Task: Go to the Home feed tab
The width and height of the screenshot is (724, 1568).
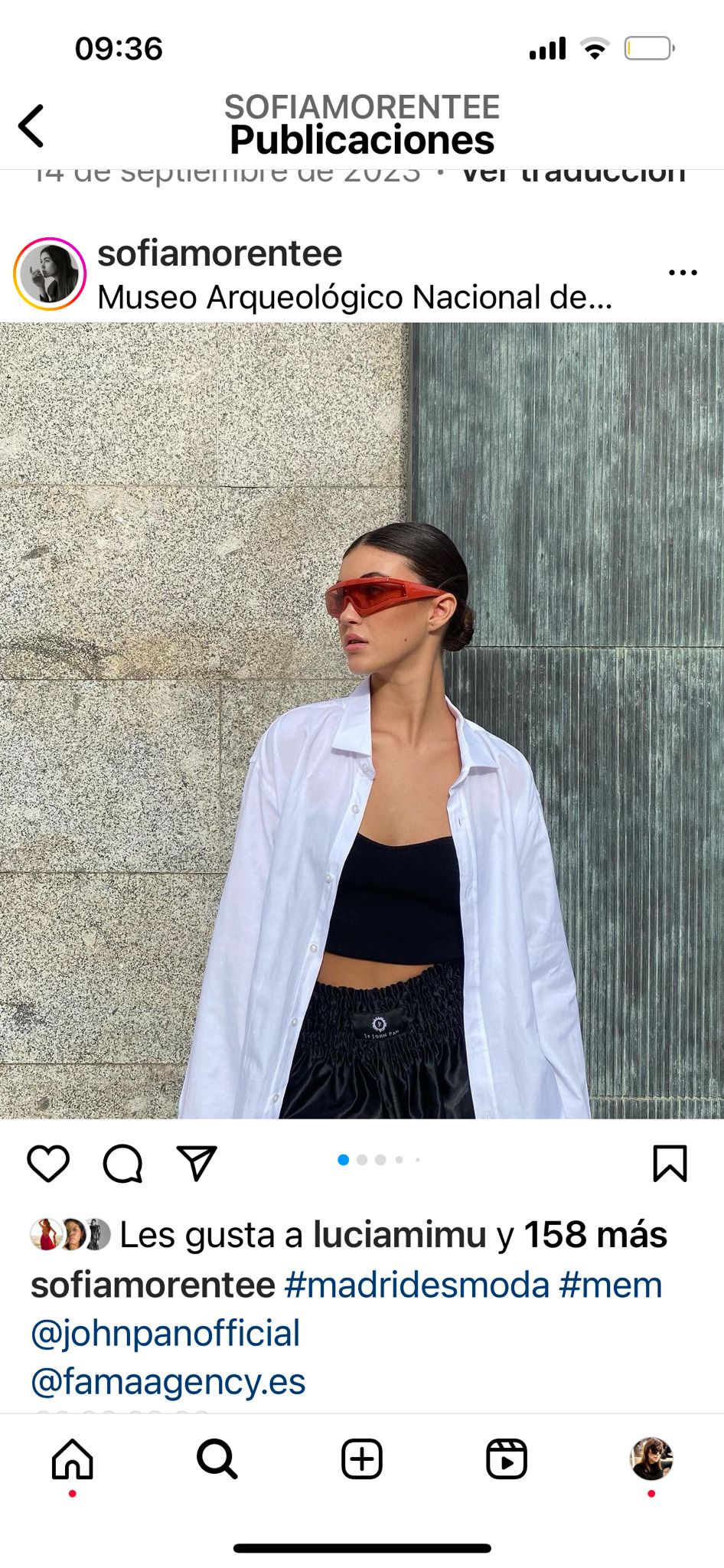Action: 73,1459
